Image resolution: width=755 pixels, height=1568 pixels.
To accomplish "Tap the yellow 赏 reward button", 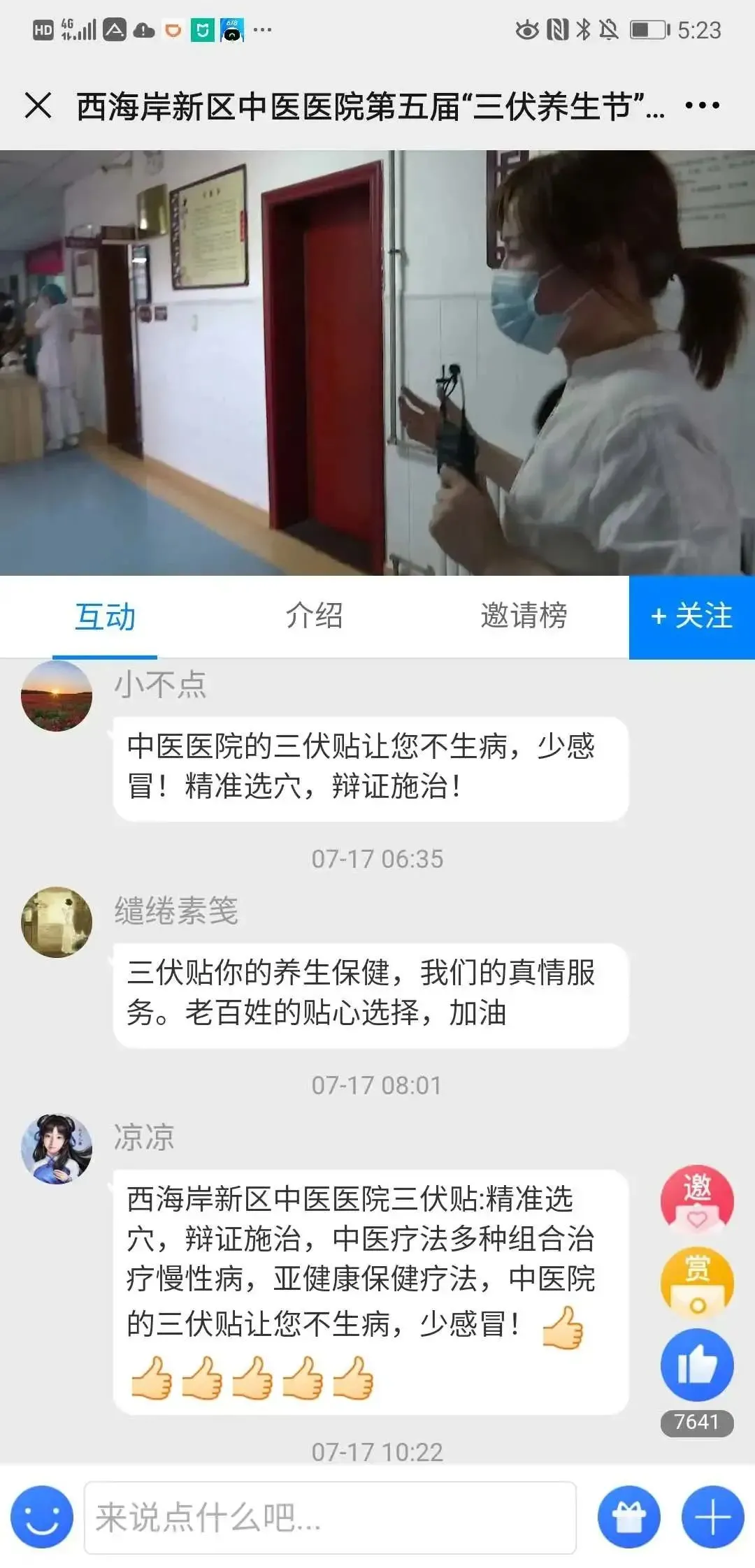I will pos(697,1282).
